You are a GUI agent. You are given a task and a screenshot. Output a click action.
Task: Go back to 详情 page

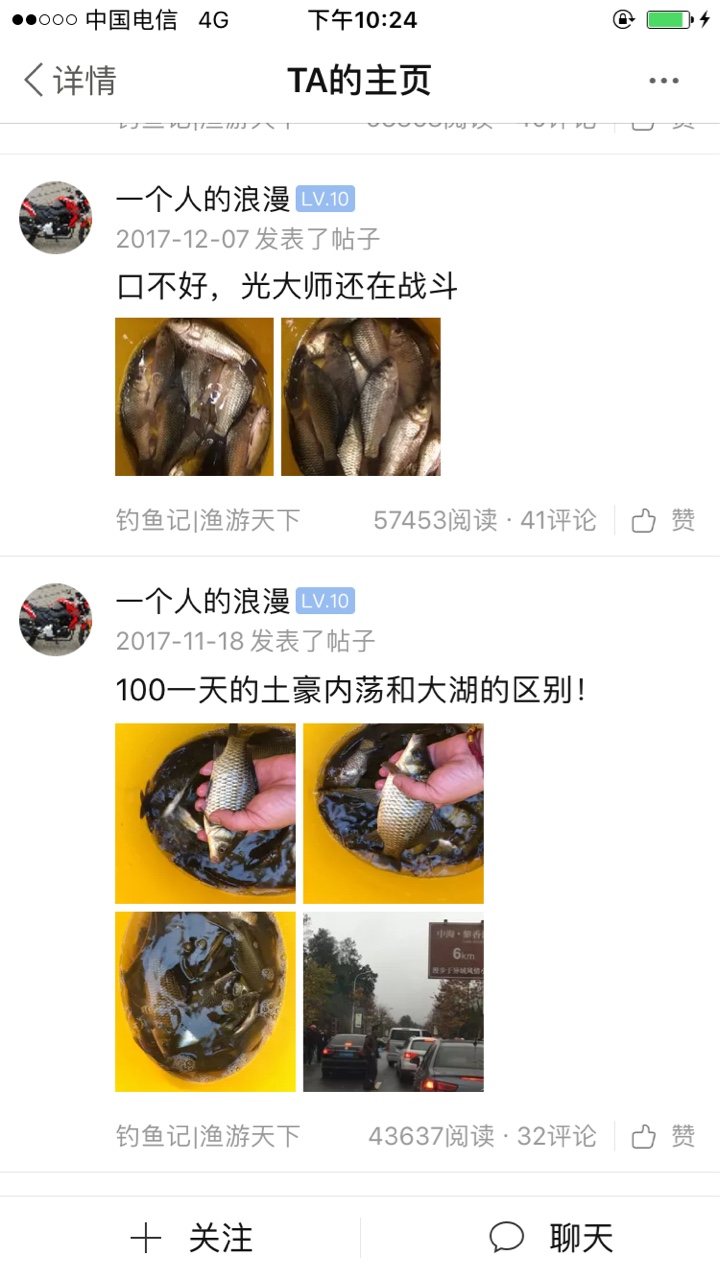[68, 81]
